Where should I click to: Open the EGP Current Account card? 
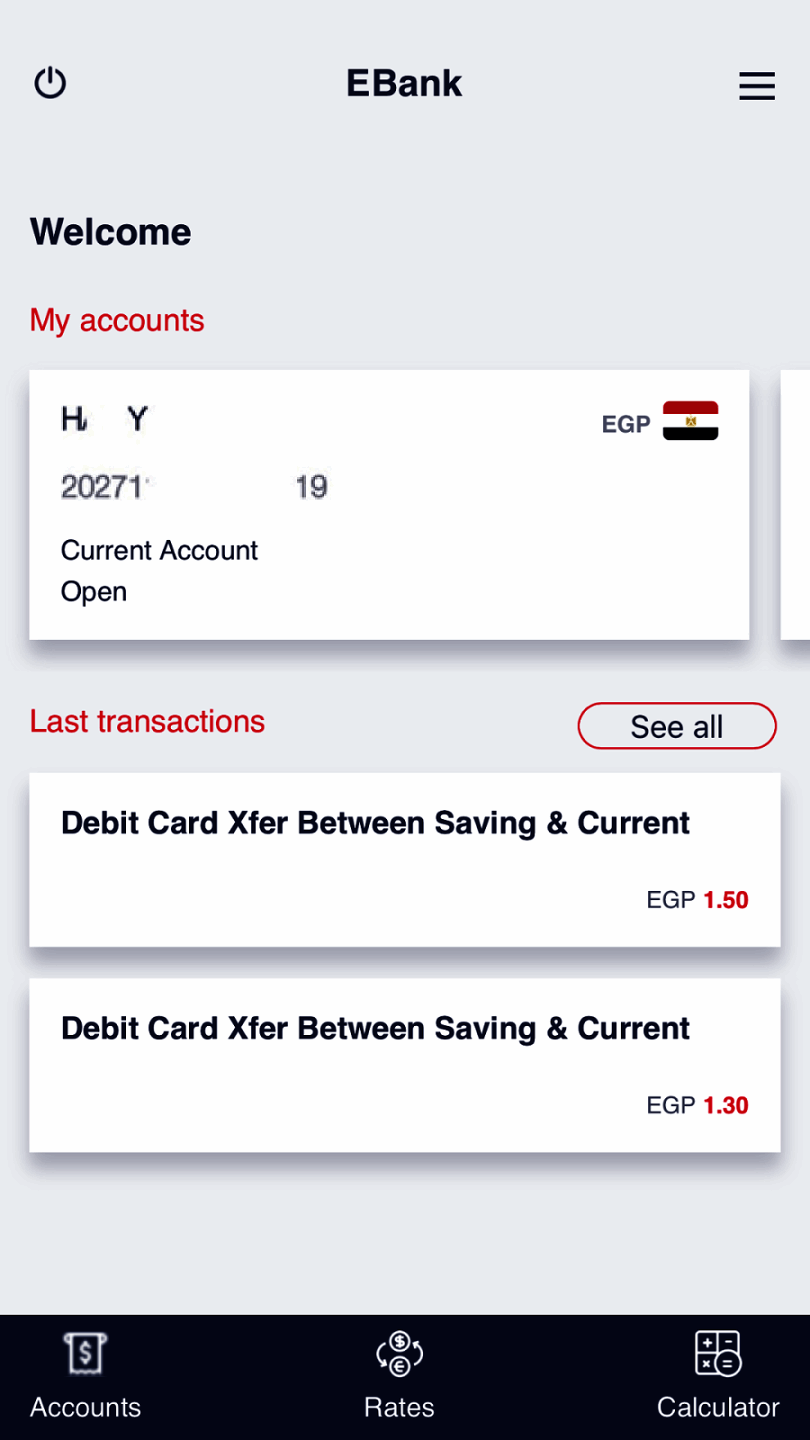[x=389, y=505]
